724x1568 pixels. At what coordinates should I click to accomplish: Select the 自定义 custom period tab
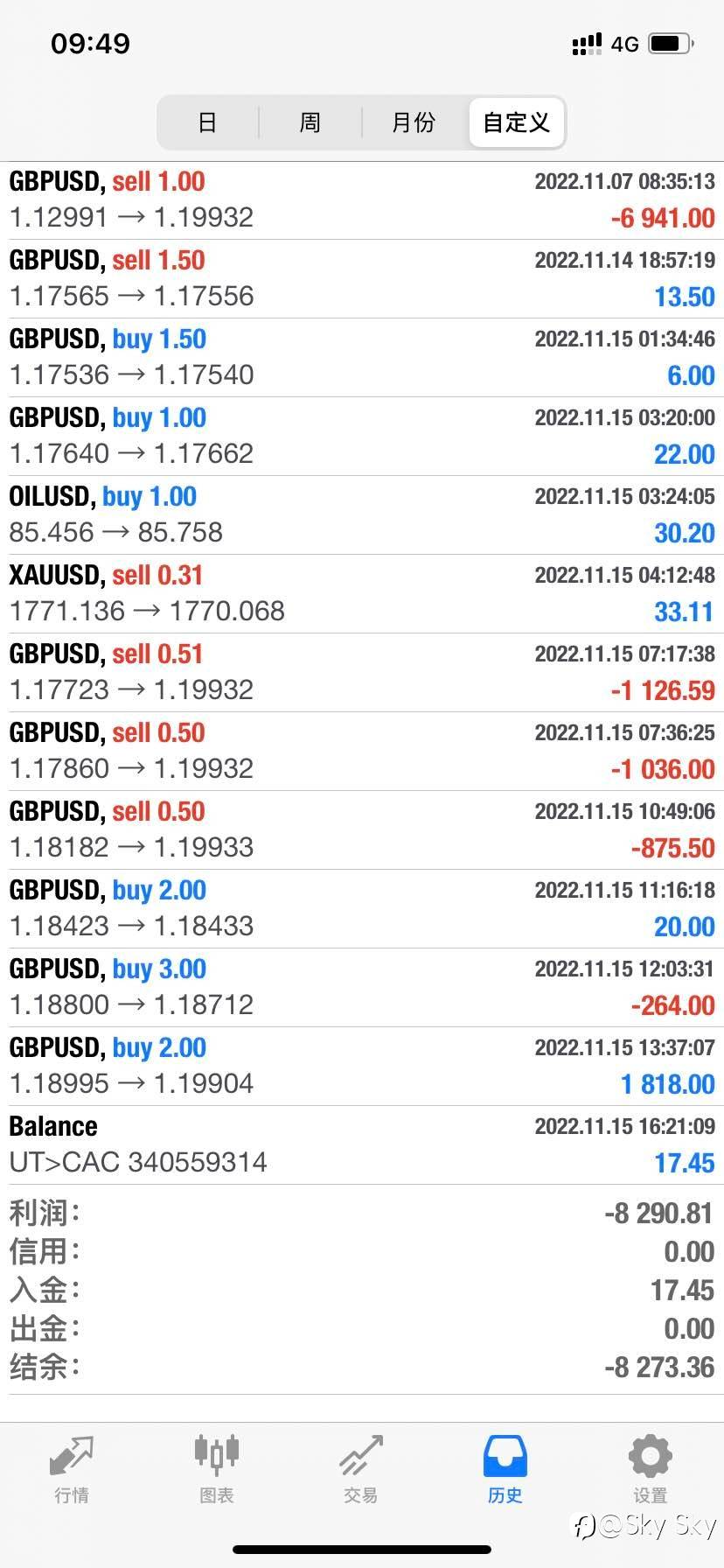(x=516, y=122)
